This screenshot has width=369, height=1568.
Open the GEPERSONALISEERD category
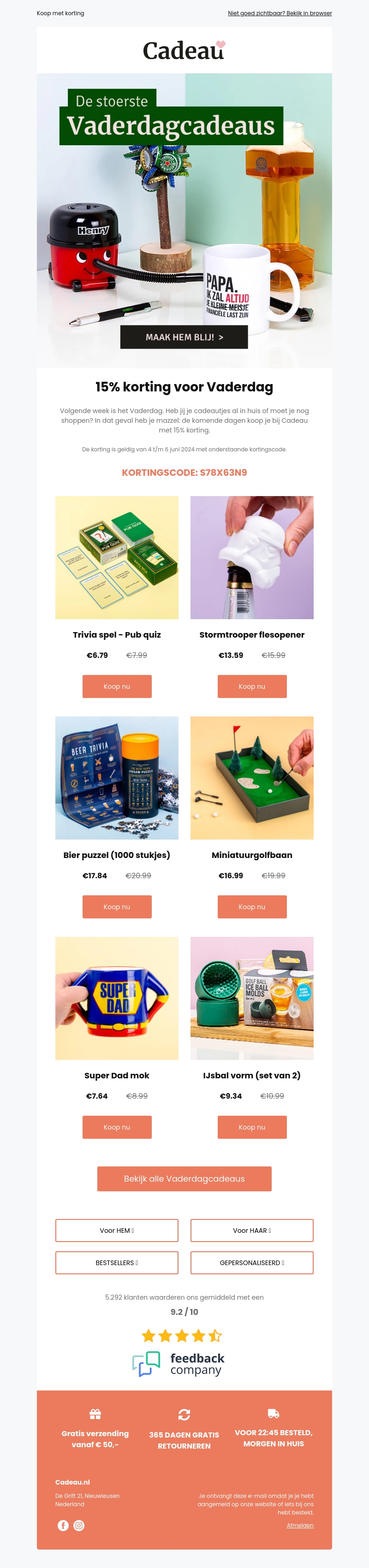click(x=251, y=1262)
